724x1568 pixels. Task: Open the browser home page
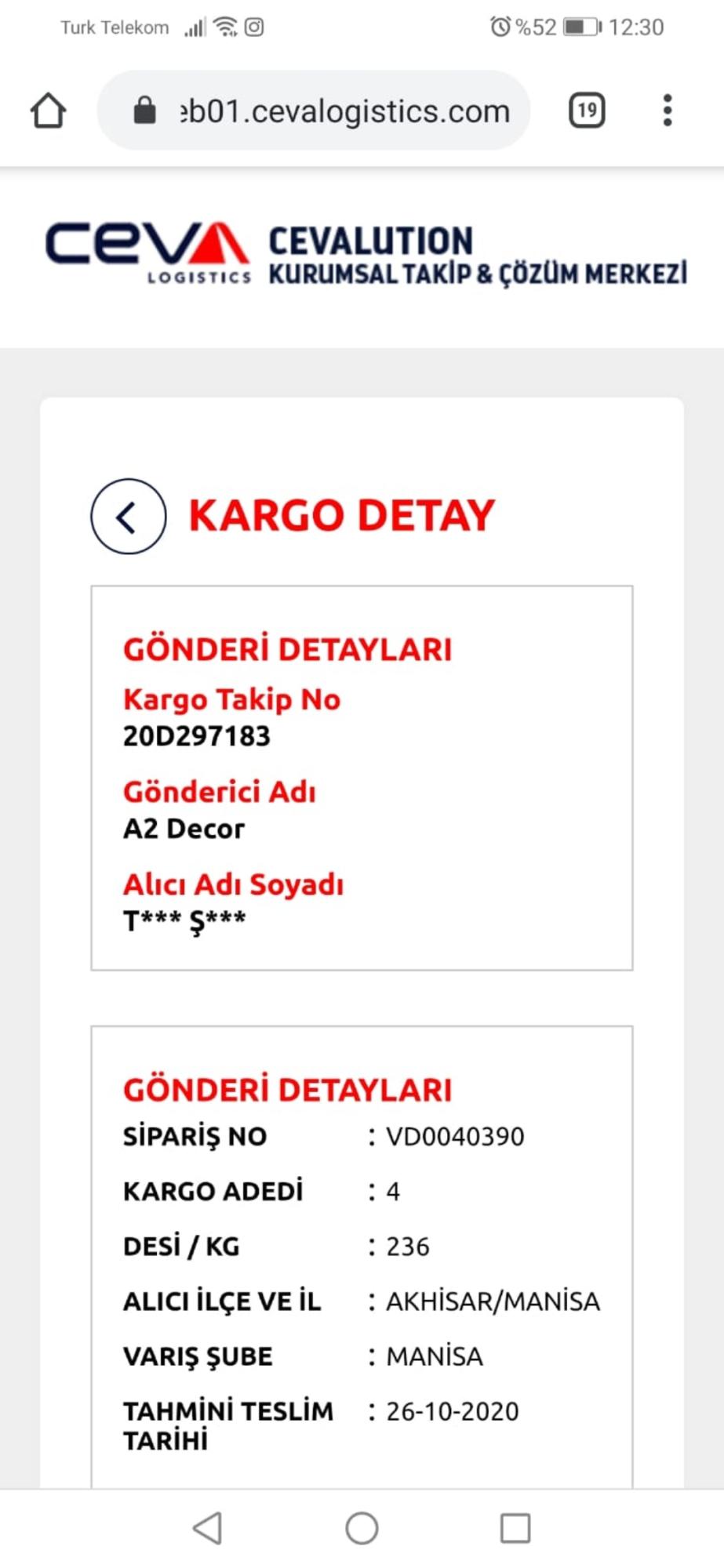48,111
